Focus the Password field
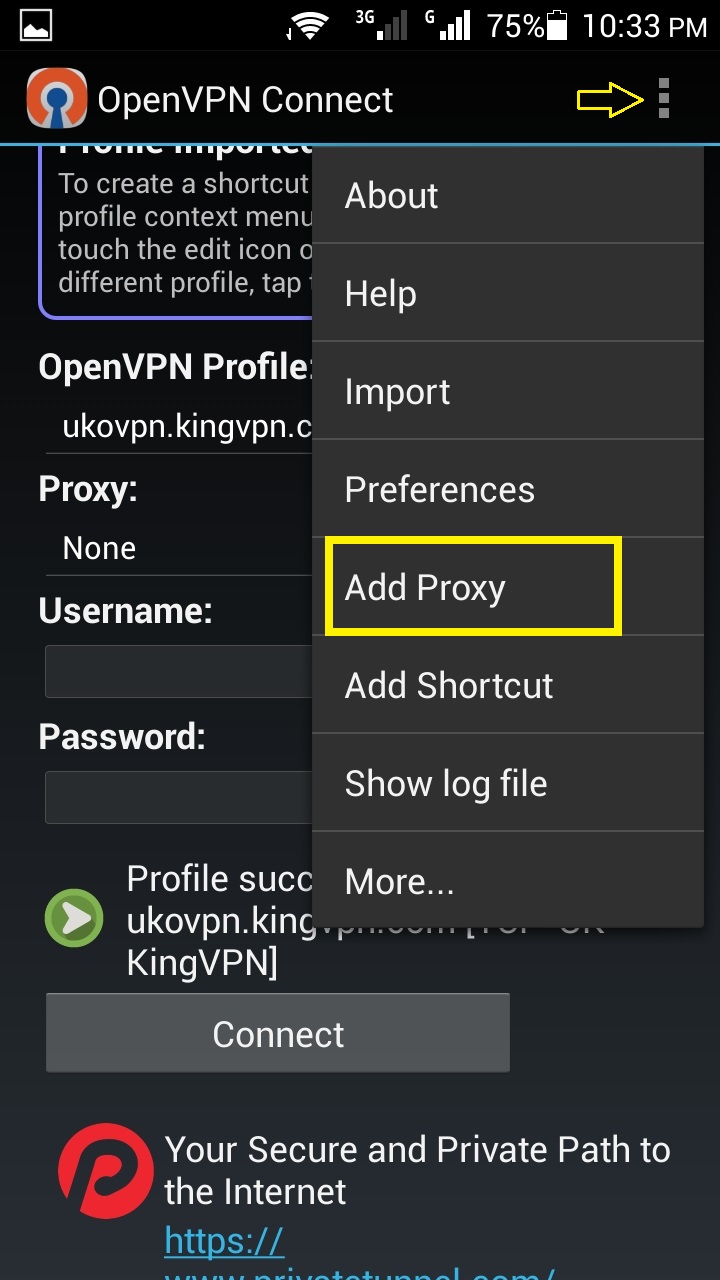The height and width of the screenshot is (1280, 720). (180, 797)
